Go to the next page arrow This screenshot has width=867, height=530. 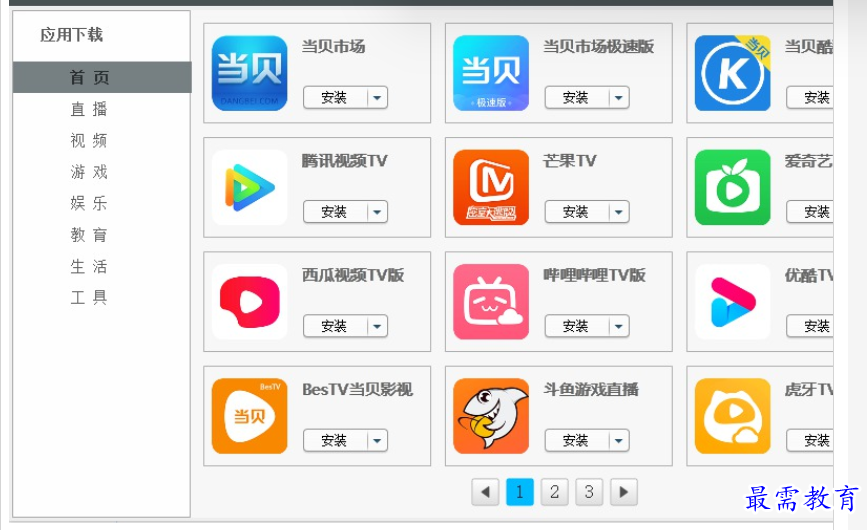[x=624, y=491]
